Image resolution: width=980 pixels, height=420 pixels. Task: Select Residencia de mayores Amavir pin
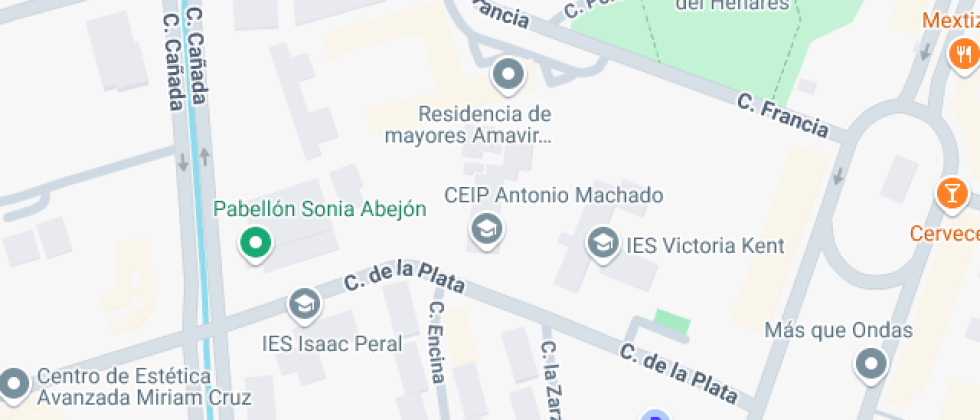(x=509, y=74)
